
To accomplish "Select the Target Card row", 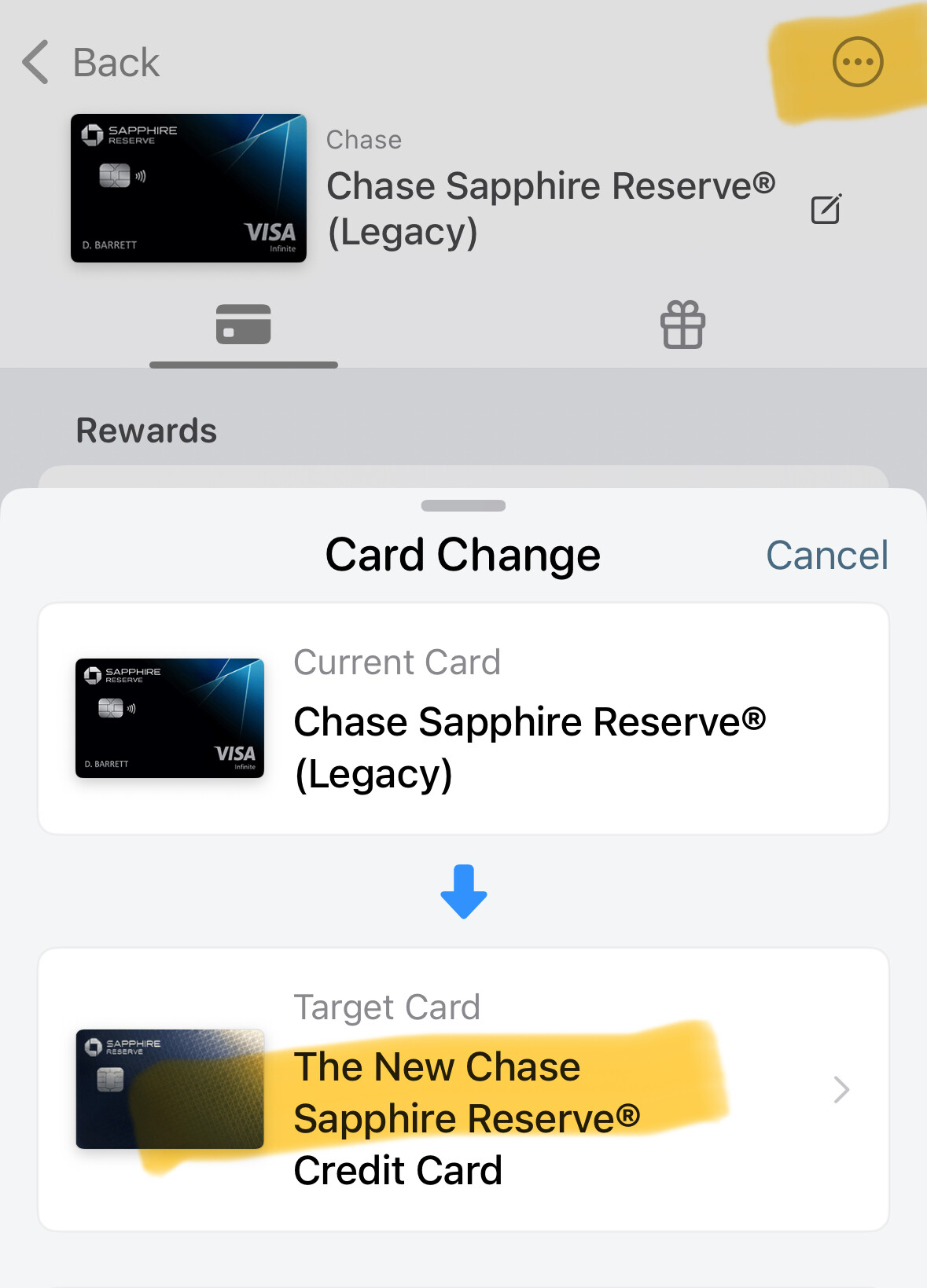I will [x=463, y=1089].
